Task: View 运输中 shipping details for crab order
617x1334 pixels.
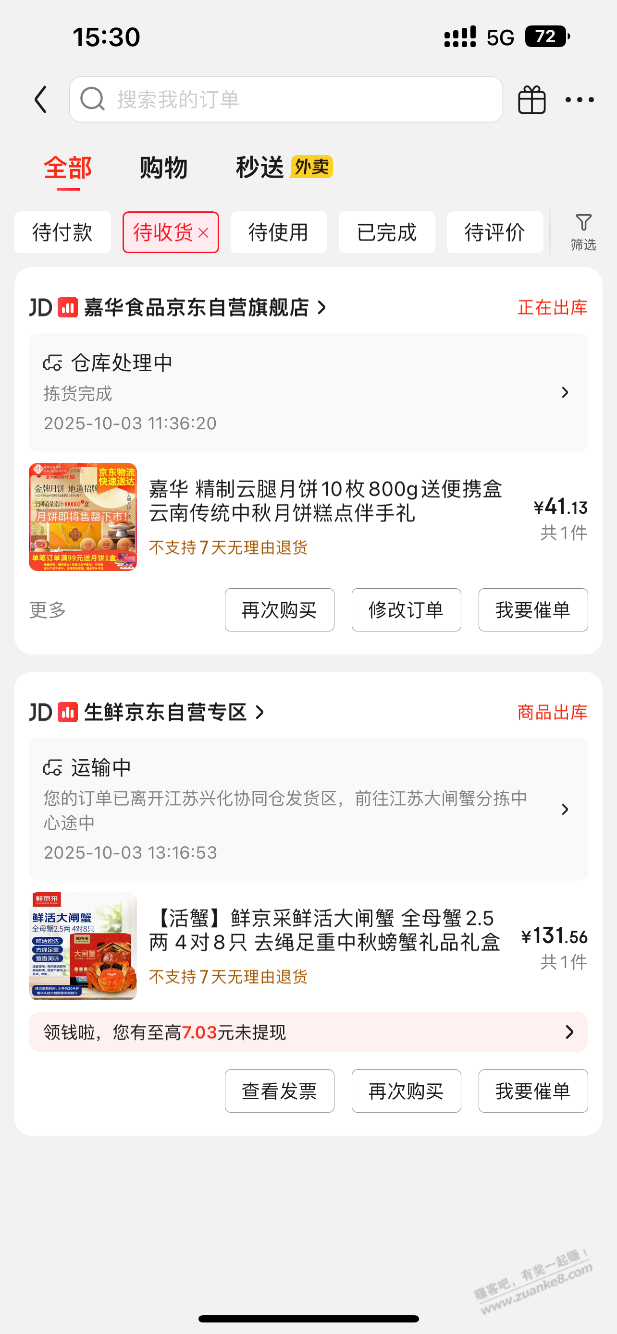Action: click(308, 809)
